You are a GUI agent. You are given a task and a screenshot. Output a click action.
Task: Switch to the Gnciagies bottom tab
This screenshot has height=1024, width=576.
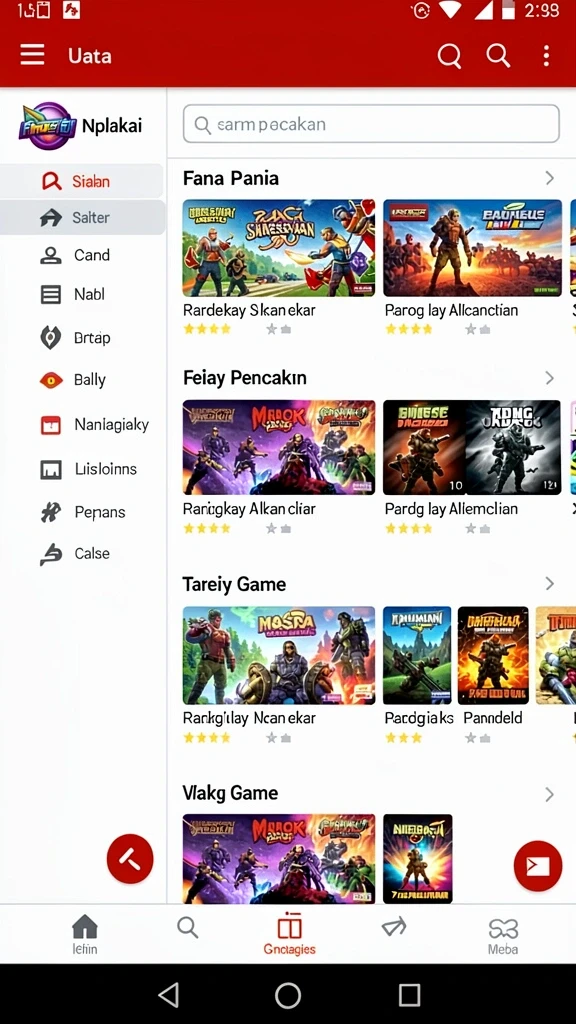pyautogui.click(x=289, y=935)
